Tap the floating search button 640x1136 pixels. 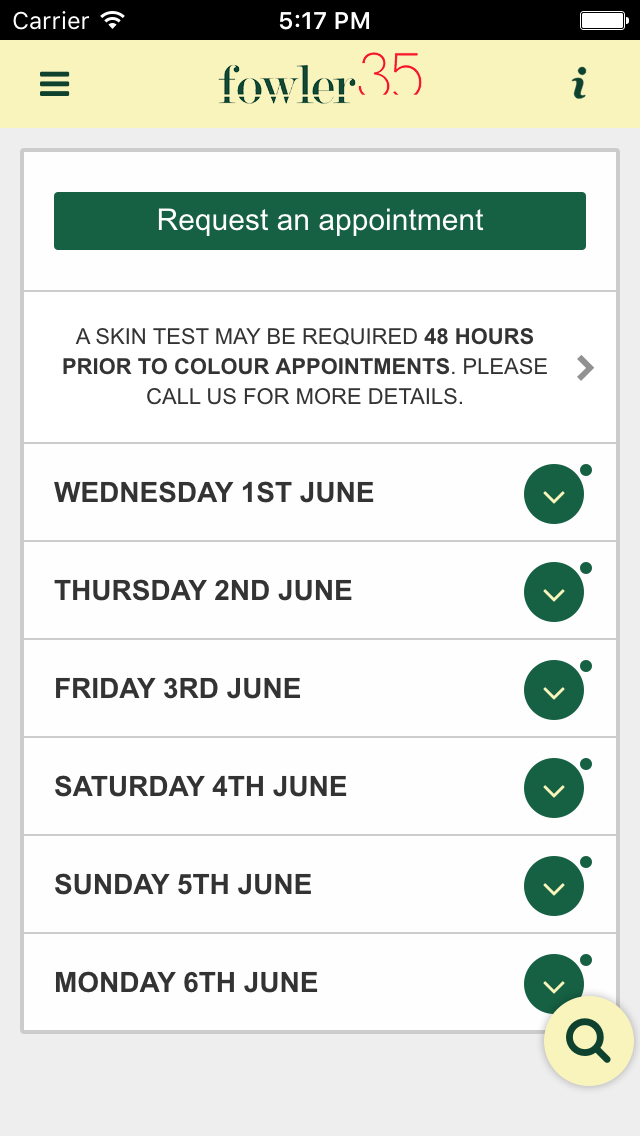(x=588, y=1041)
